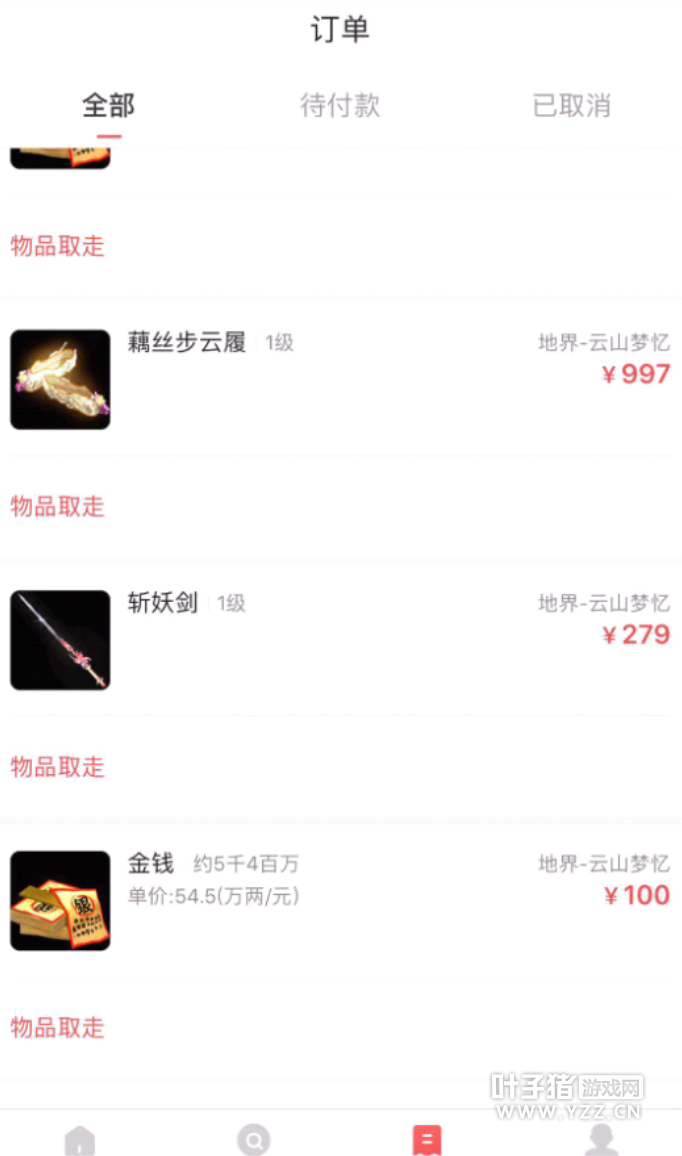The height and width of the screenshot is (1156, 682).
Task: Open the profile tab in bottom bar
Action: point(601,1139)
